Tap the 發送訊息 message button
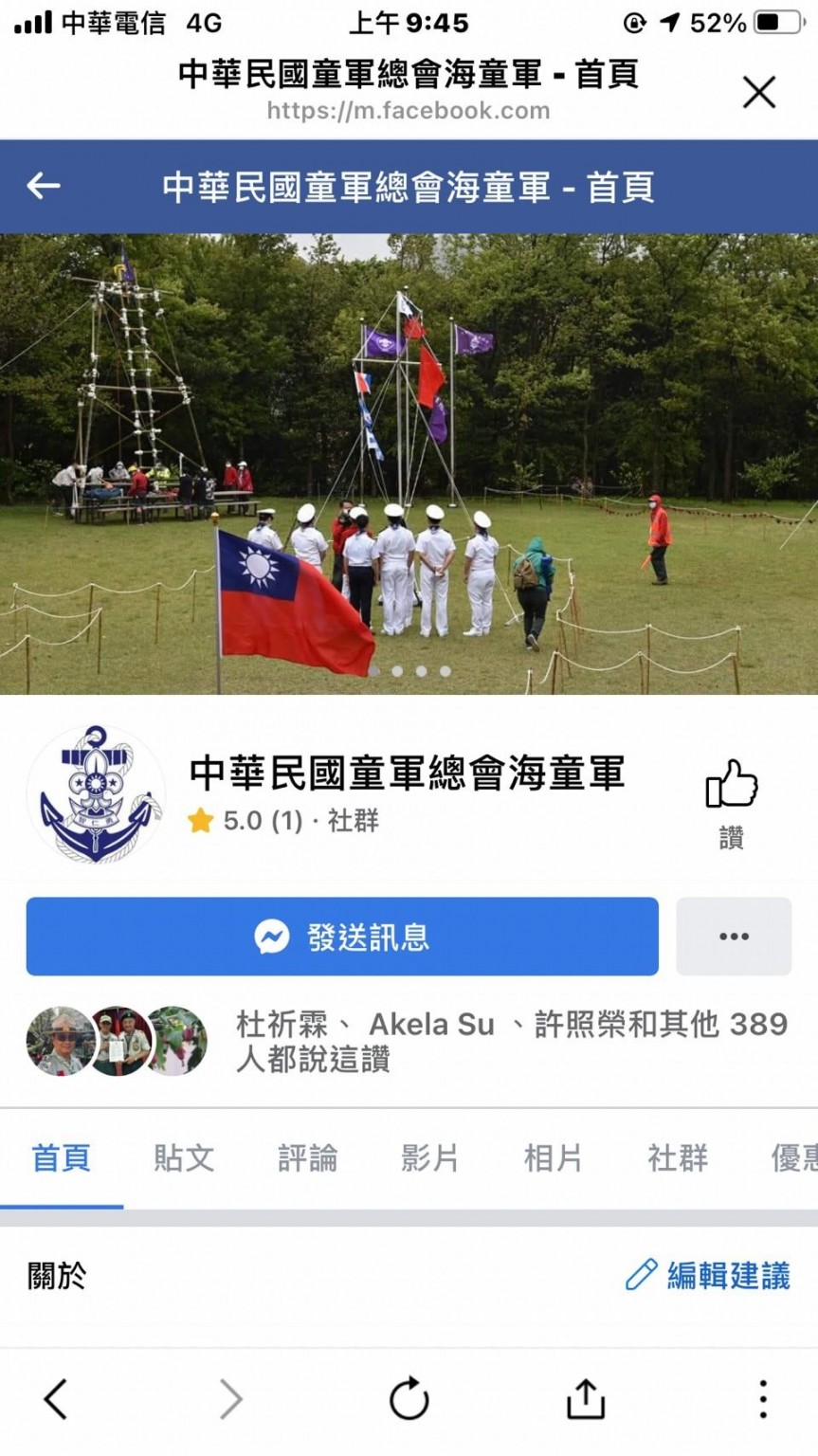The width and height of the screenshot is (818, 1456). (342, 937)
